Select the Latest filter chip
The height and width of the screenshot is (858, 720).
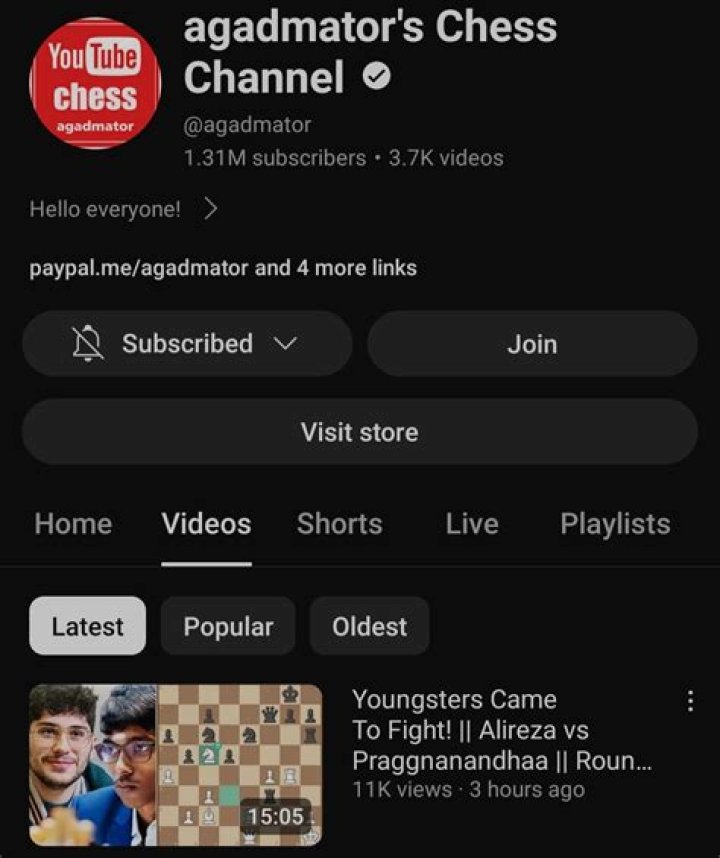click(87, 627)
